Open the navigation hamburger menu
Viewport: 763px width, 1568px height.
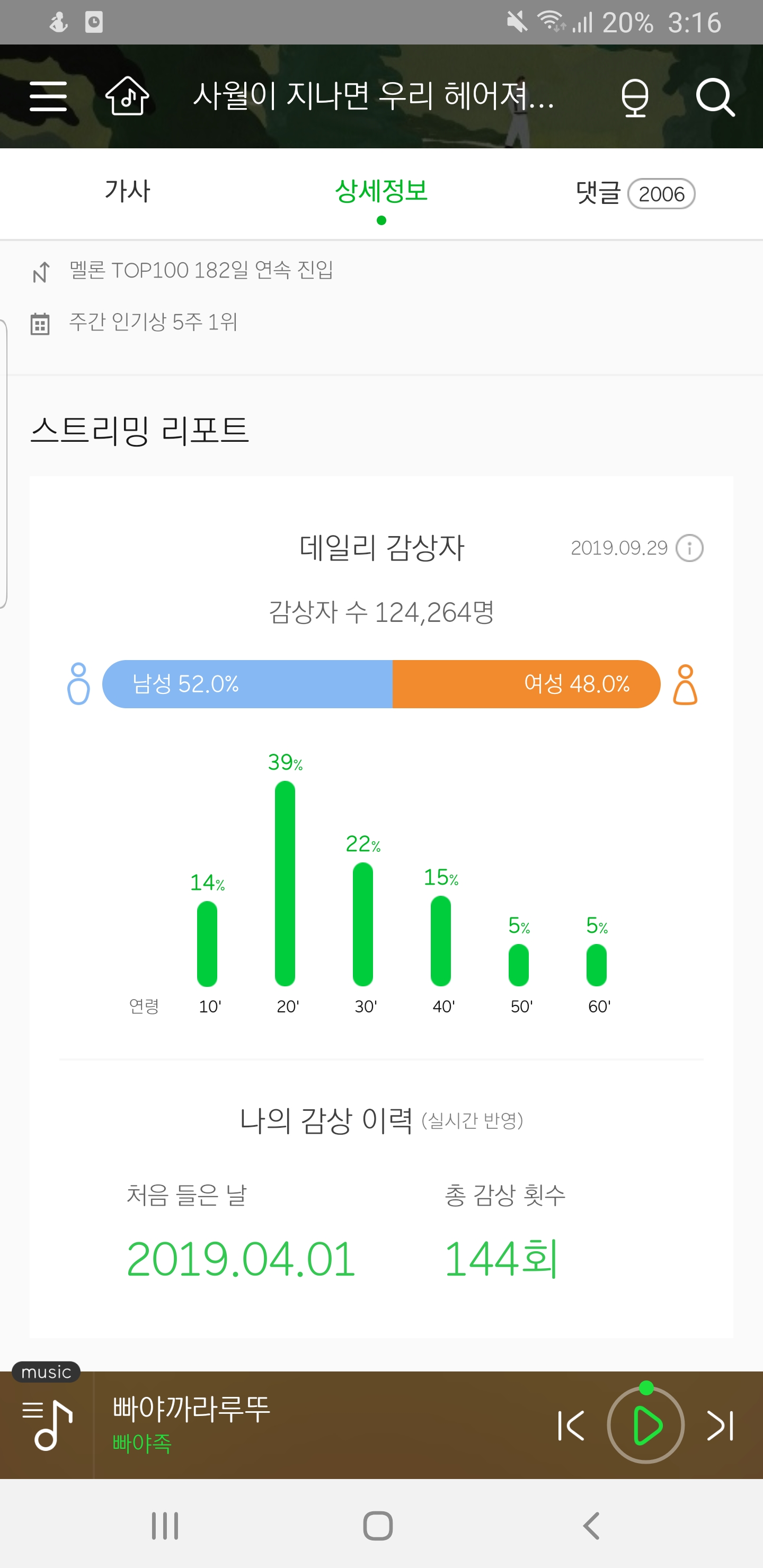tap(48, 96)
